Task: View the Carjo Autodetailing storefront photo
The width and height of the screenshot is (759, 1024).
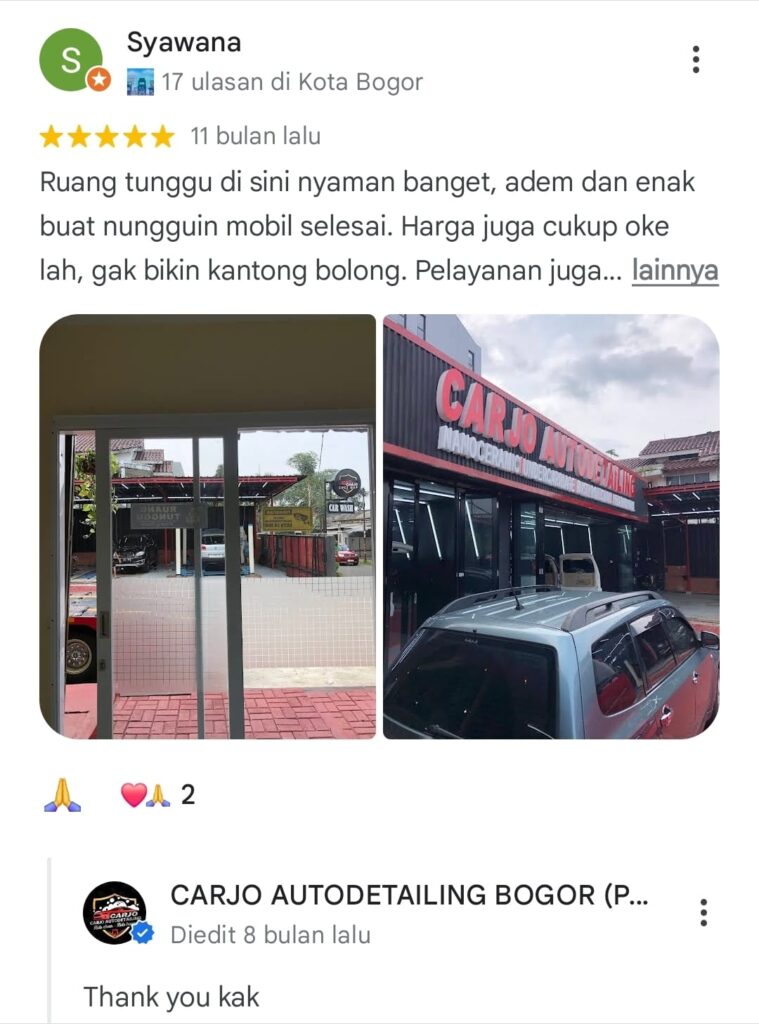Action: (x=551, y=527)
